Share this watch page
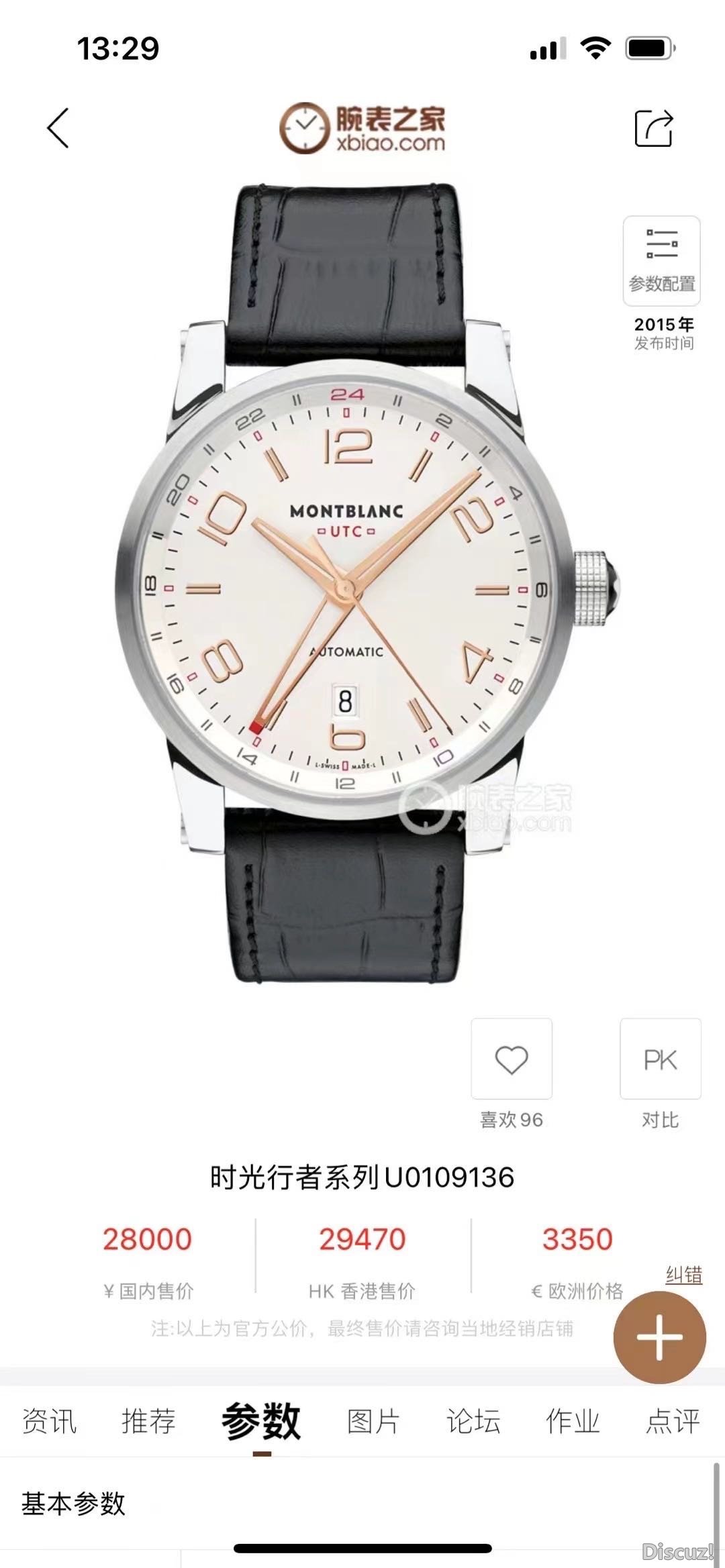 [653, 127]
